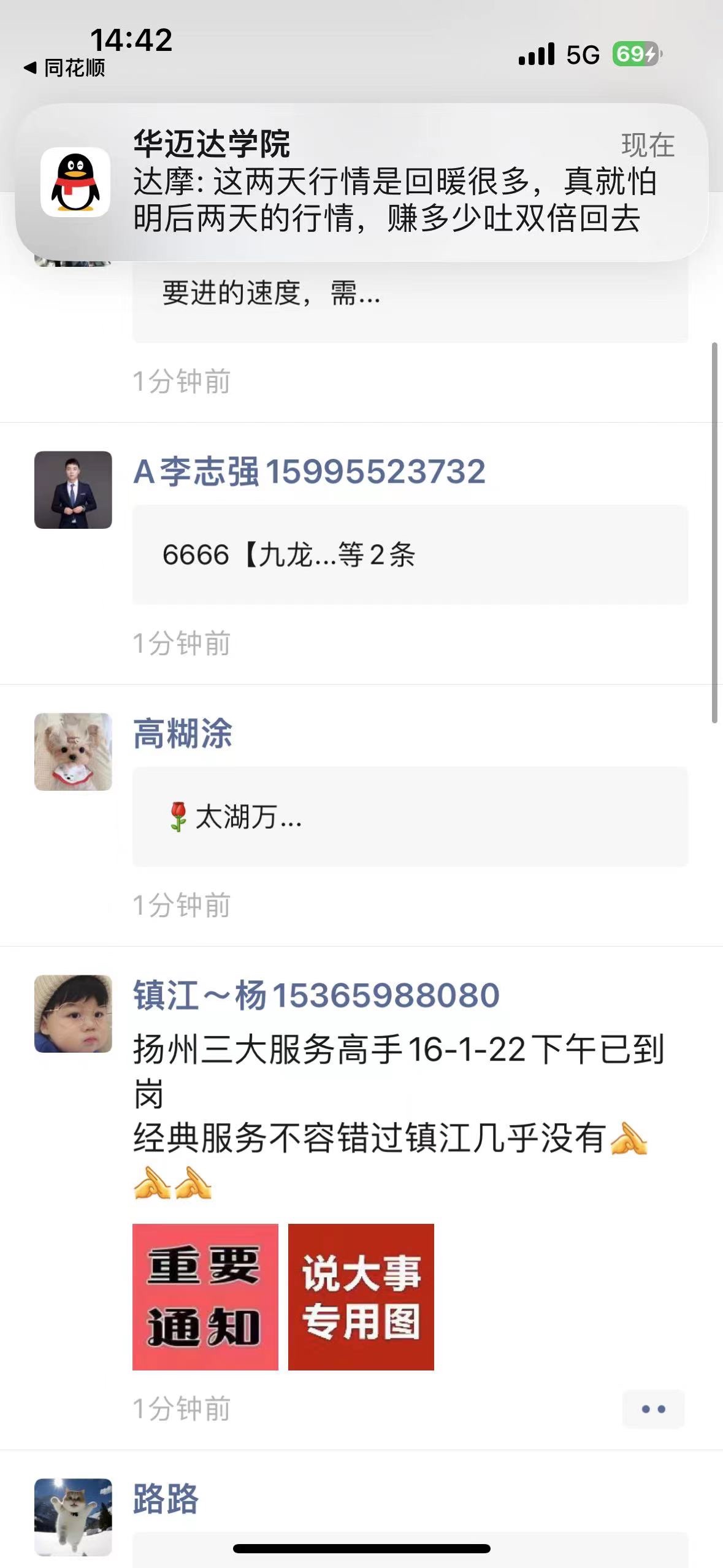Open like and comment menu on 镇江~杨's post

(653, 1409)
